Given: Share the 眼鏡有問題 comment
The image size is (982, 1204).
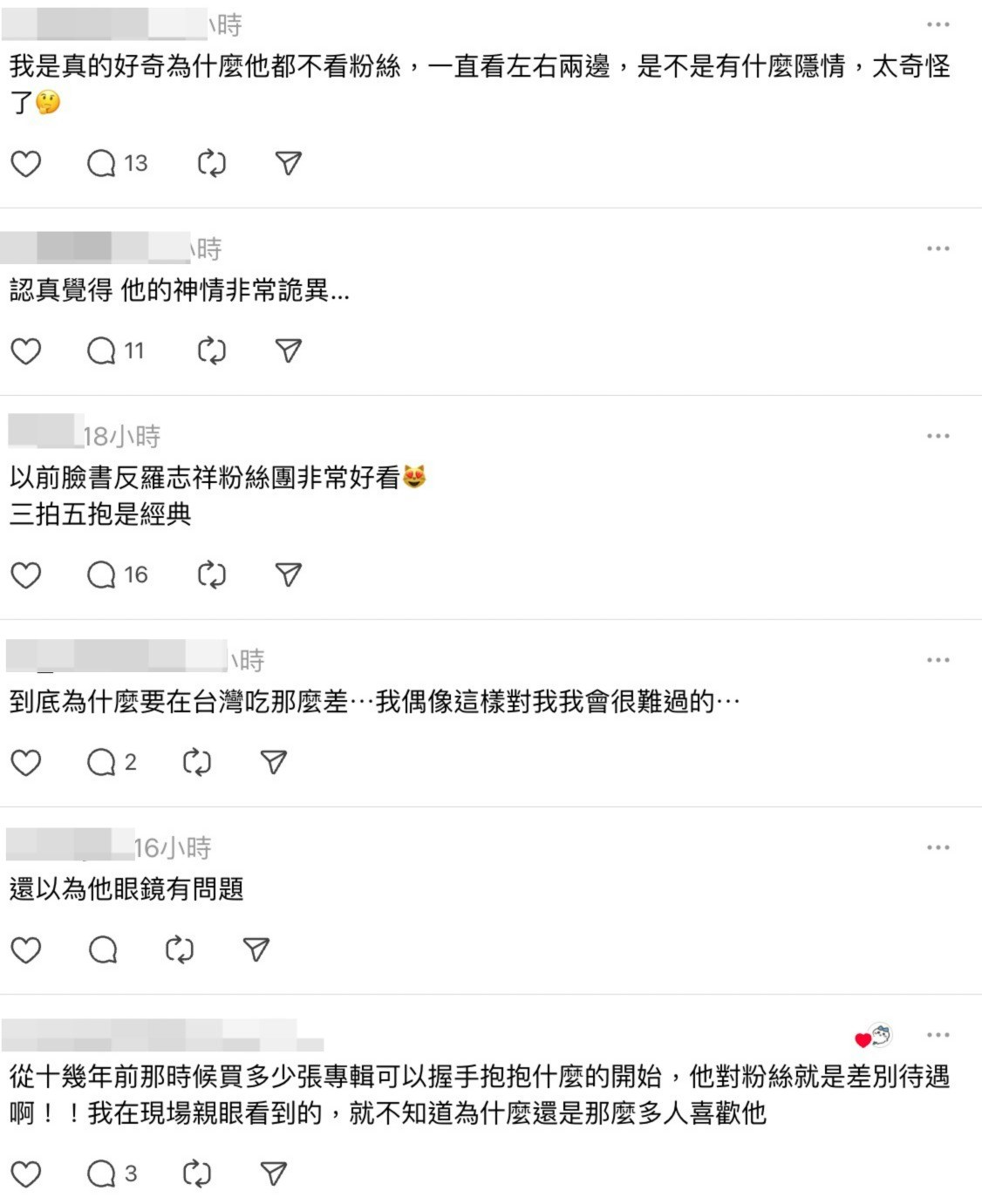Looking at the screenshot, I should 256,949.
